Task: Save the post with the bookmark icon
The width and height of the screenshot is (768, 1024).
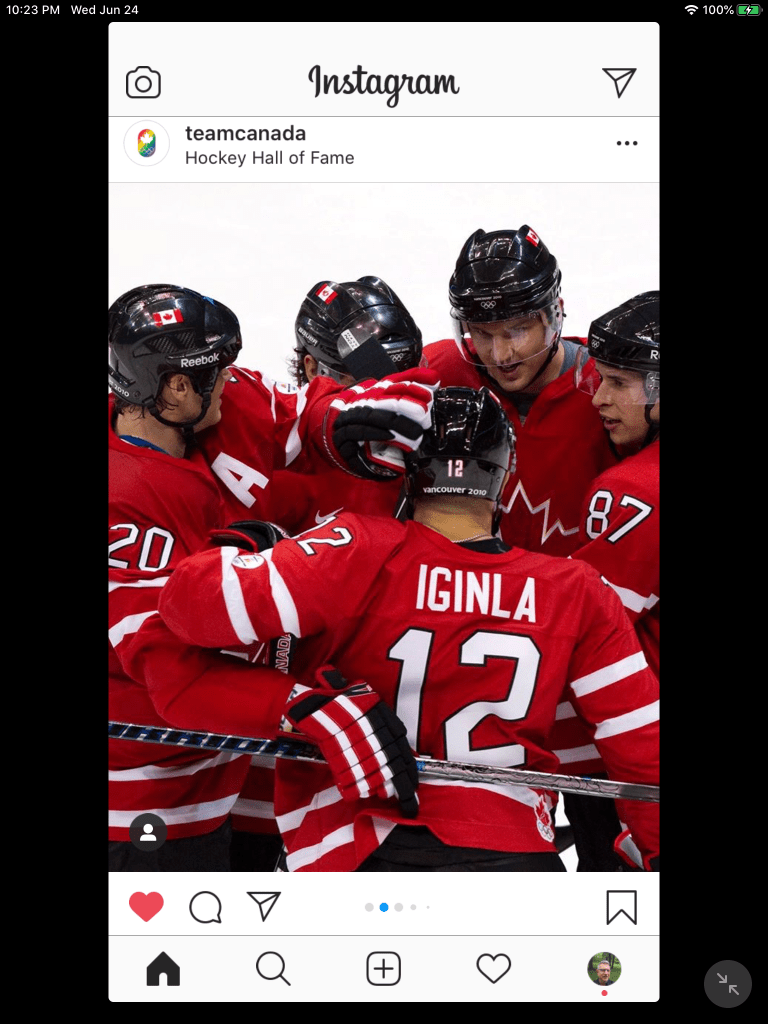Action: click(621, 907)
